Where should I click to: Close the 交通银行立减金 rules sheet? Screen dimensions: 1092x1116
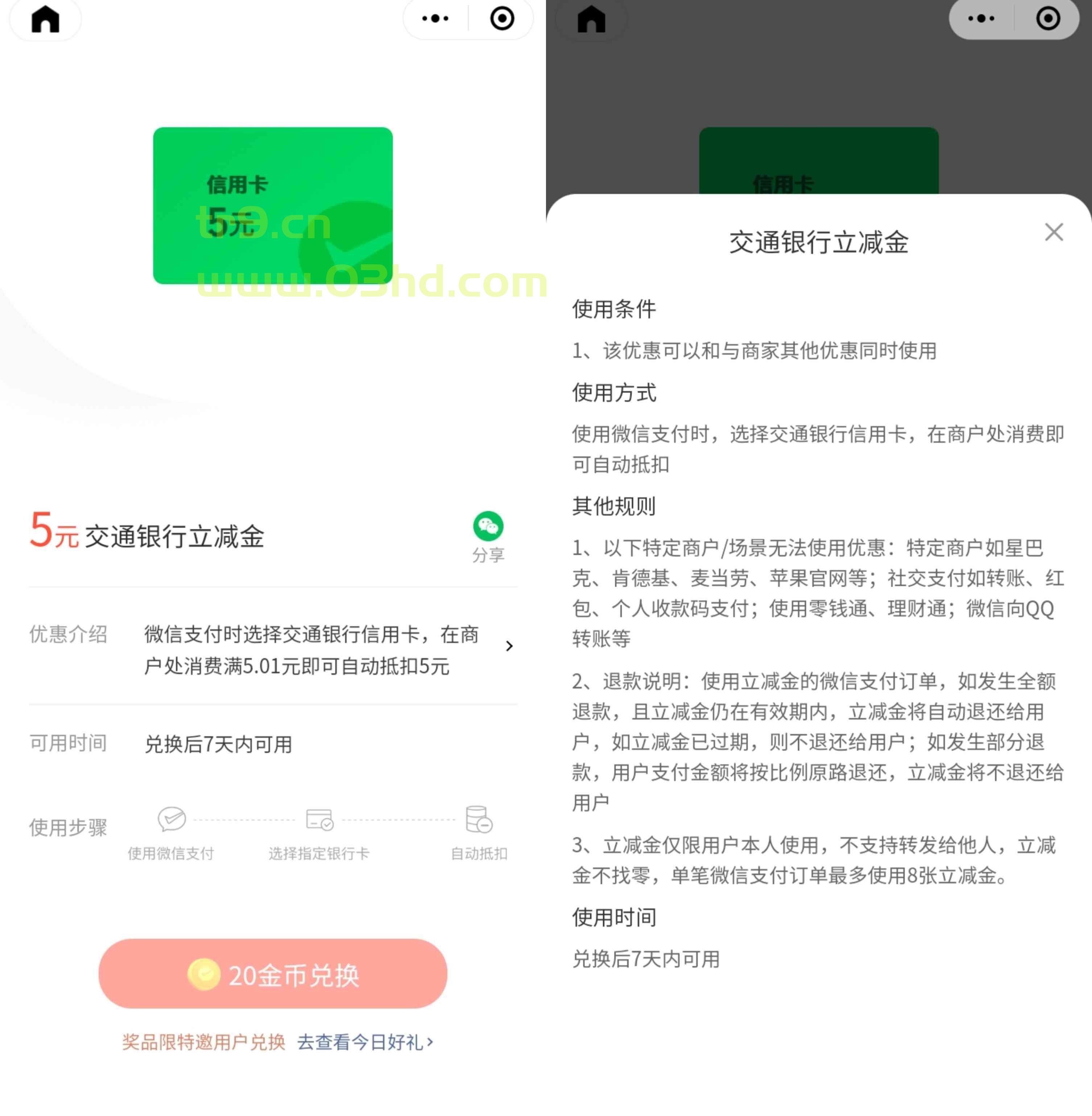1054,232
